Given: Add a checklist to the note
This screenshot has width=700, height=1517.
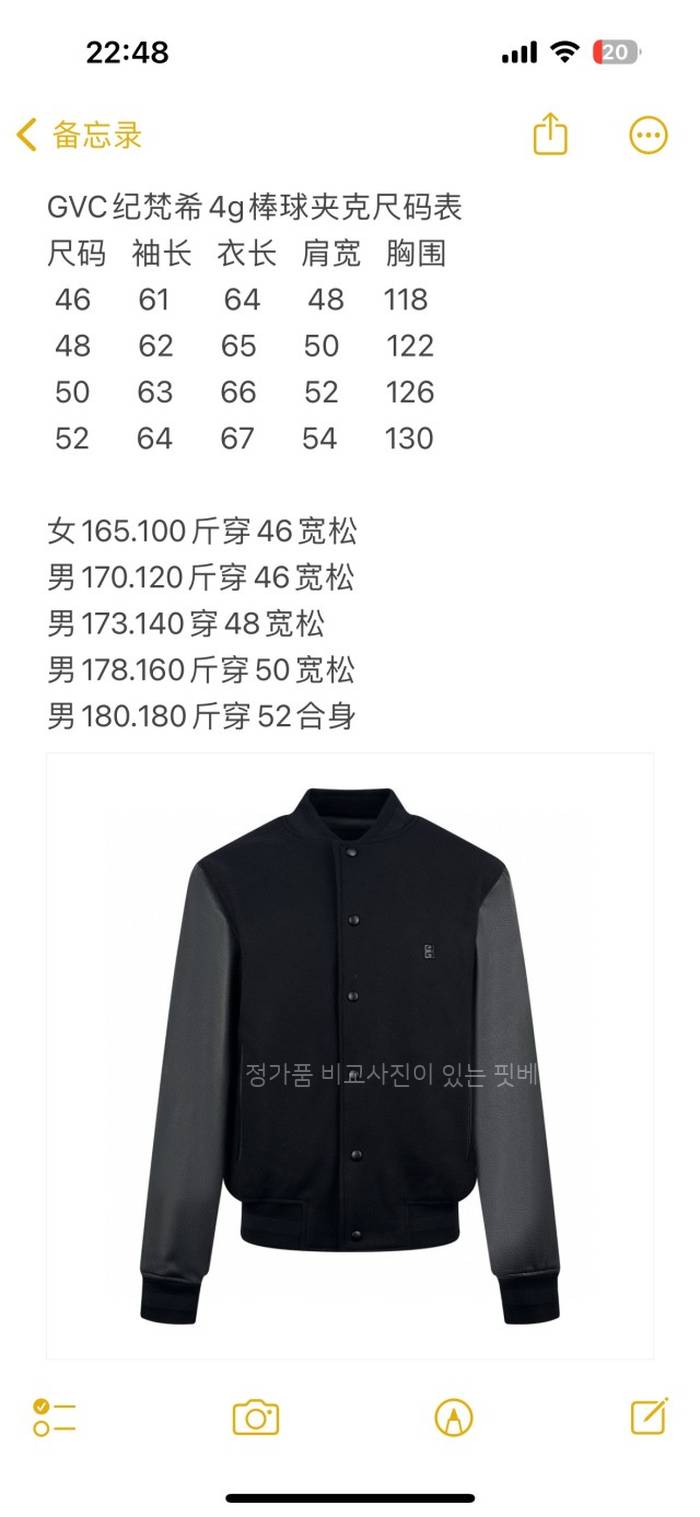Looking at the screenshot, I should 55,1417.
